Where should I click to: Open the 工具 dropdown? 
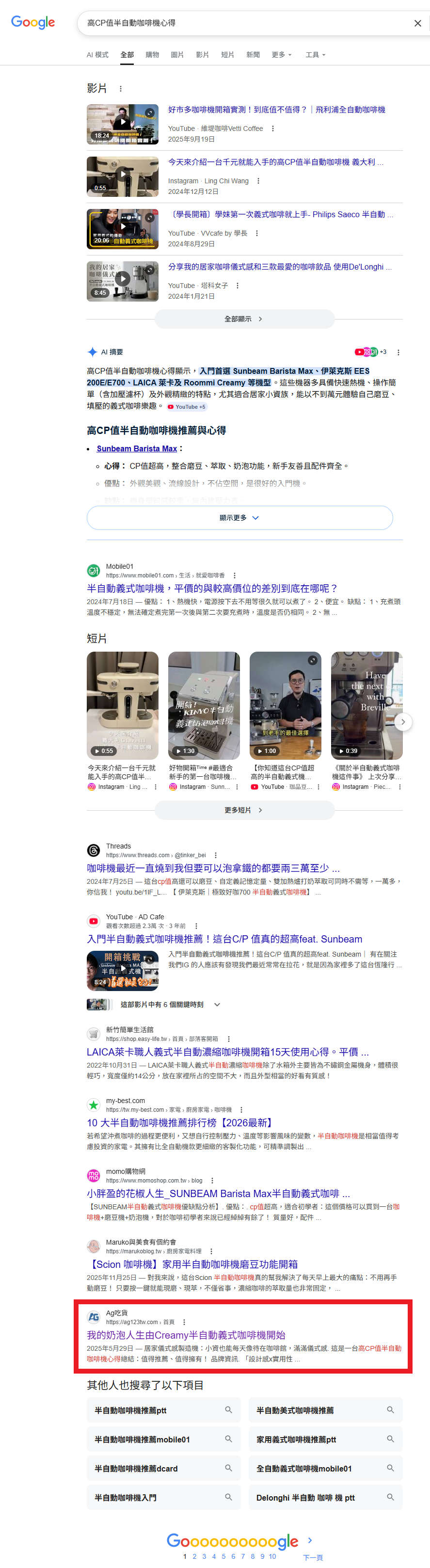pos(315,55)
